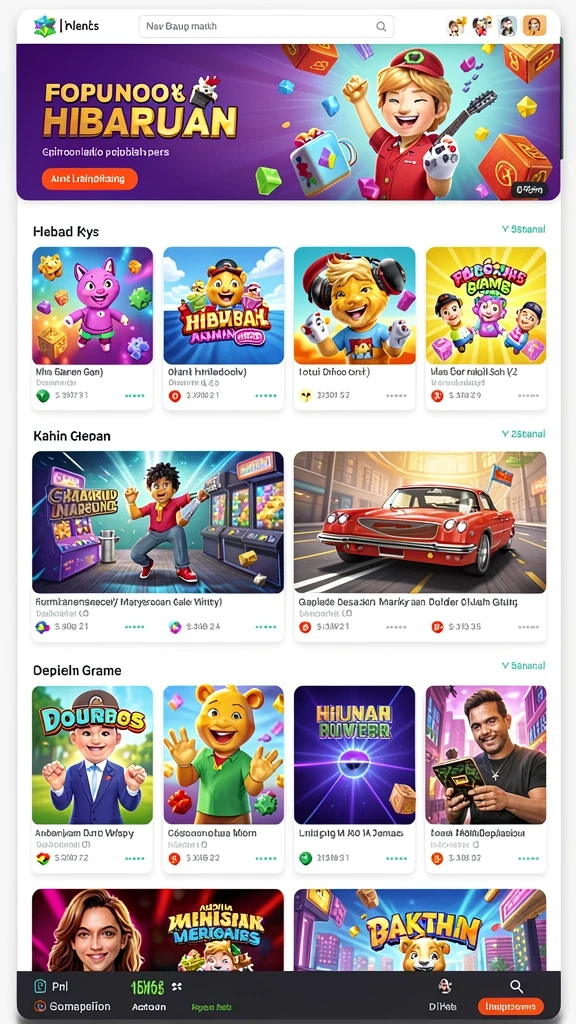Open the Dourbos game card
The height and width of the screenshot is (1024, 576).
click(x=92, y=778)
